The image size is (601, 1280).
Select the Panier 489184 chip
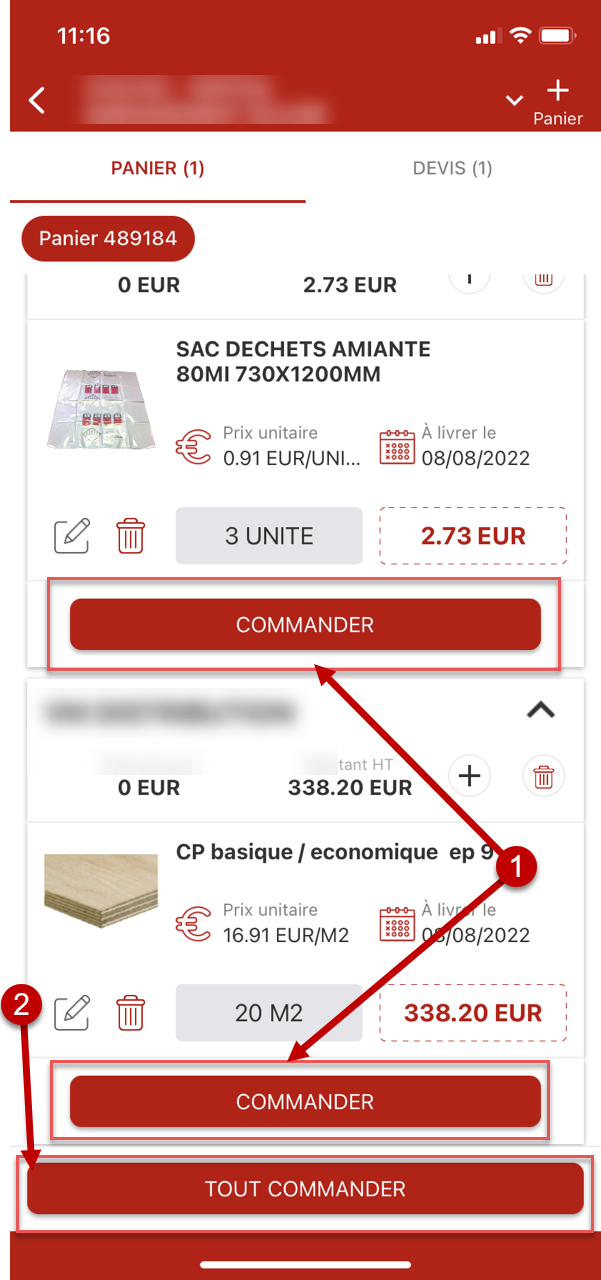point(108,238)
